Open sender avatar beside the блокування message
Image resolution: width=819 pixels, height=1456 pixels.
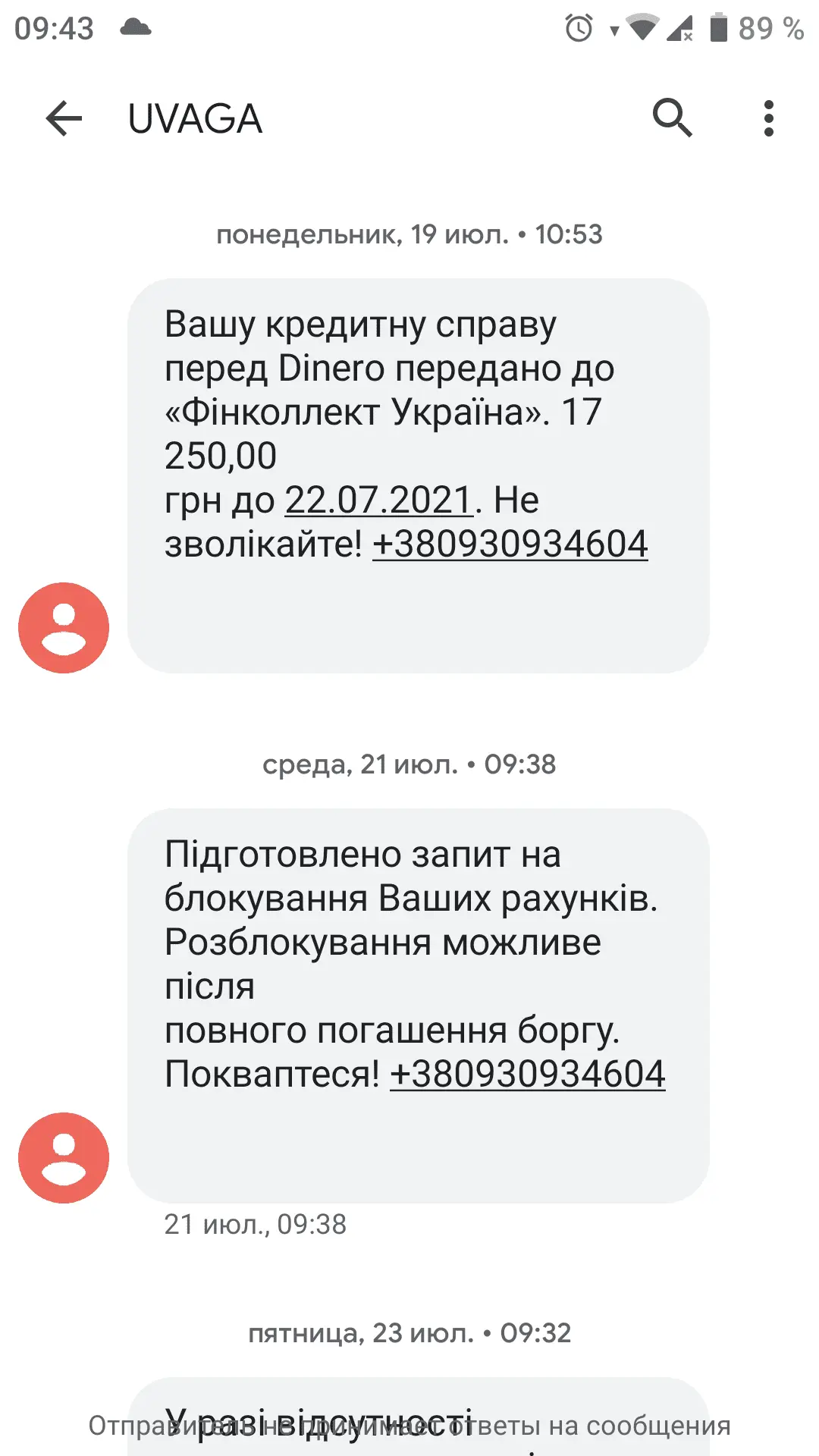click(64, 1158)
